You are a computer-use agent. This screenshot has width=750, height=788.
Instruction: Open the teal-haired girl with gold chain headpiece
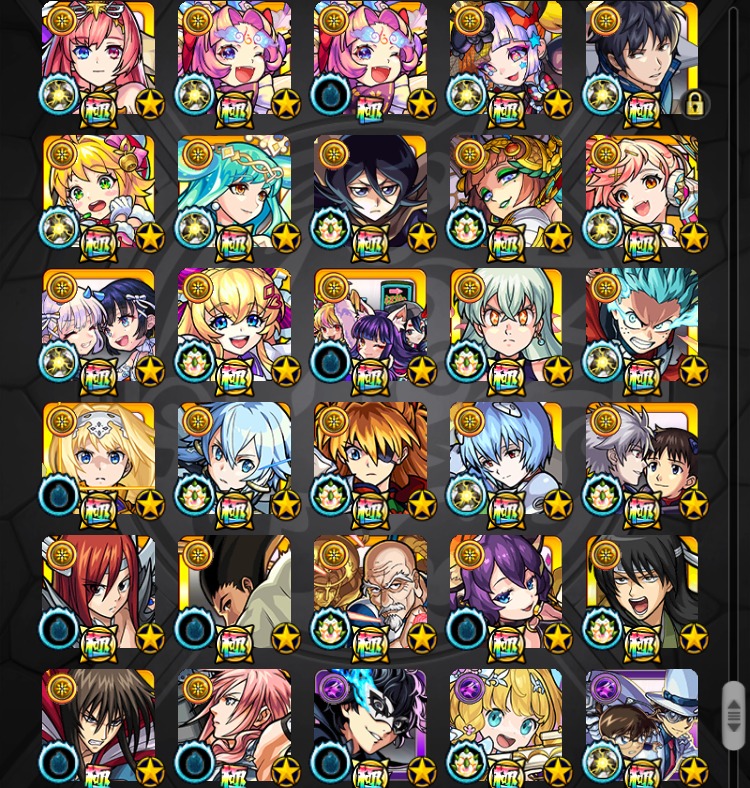tap(234, 192)
